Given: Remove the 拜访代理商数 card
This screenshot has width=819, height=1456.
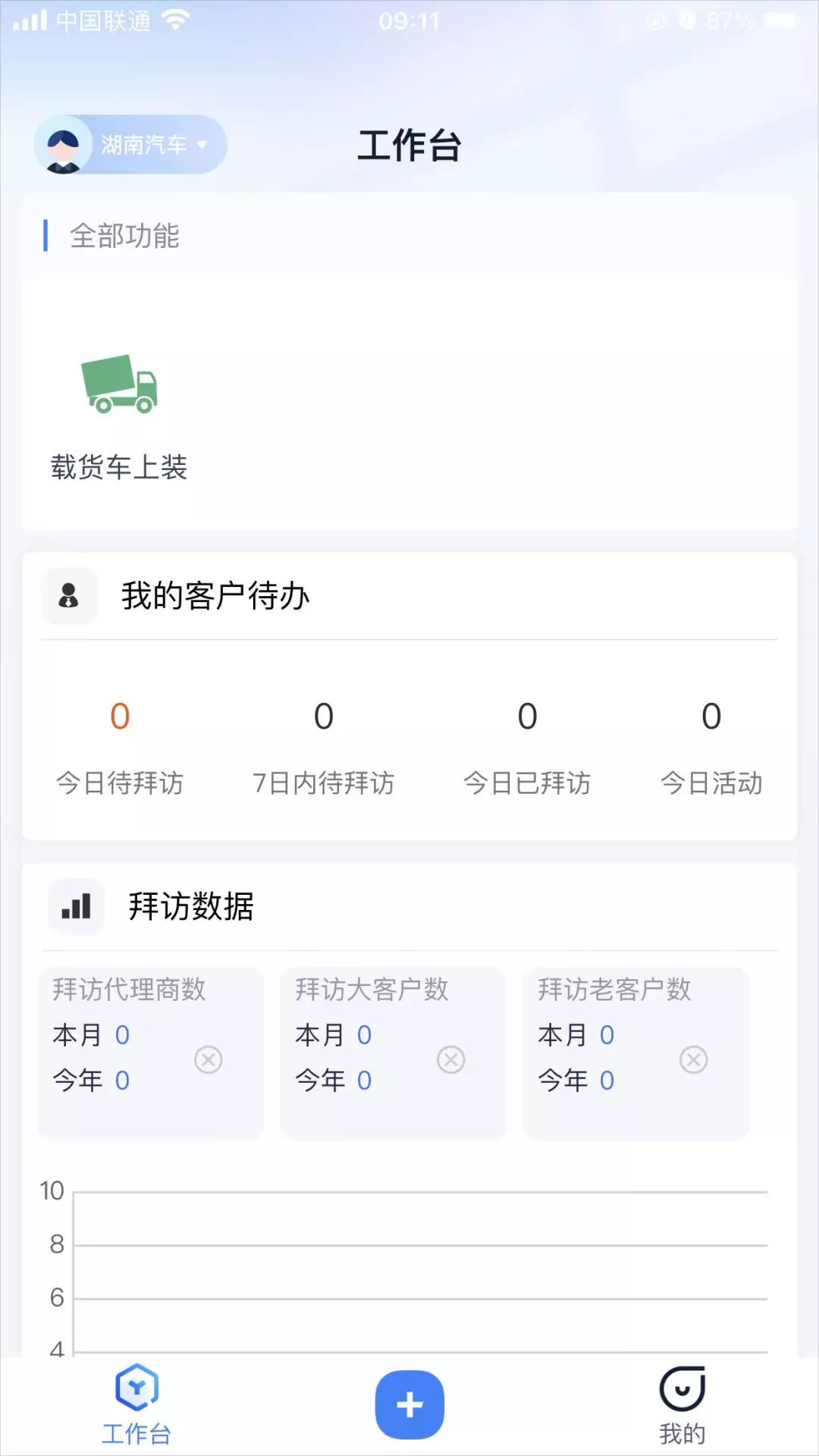Looking at the screenshot, I should click(x=209, y=1059).
